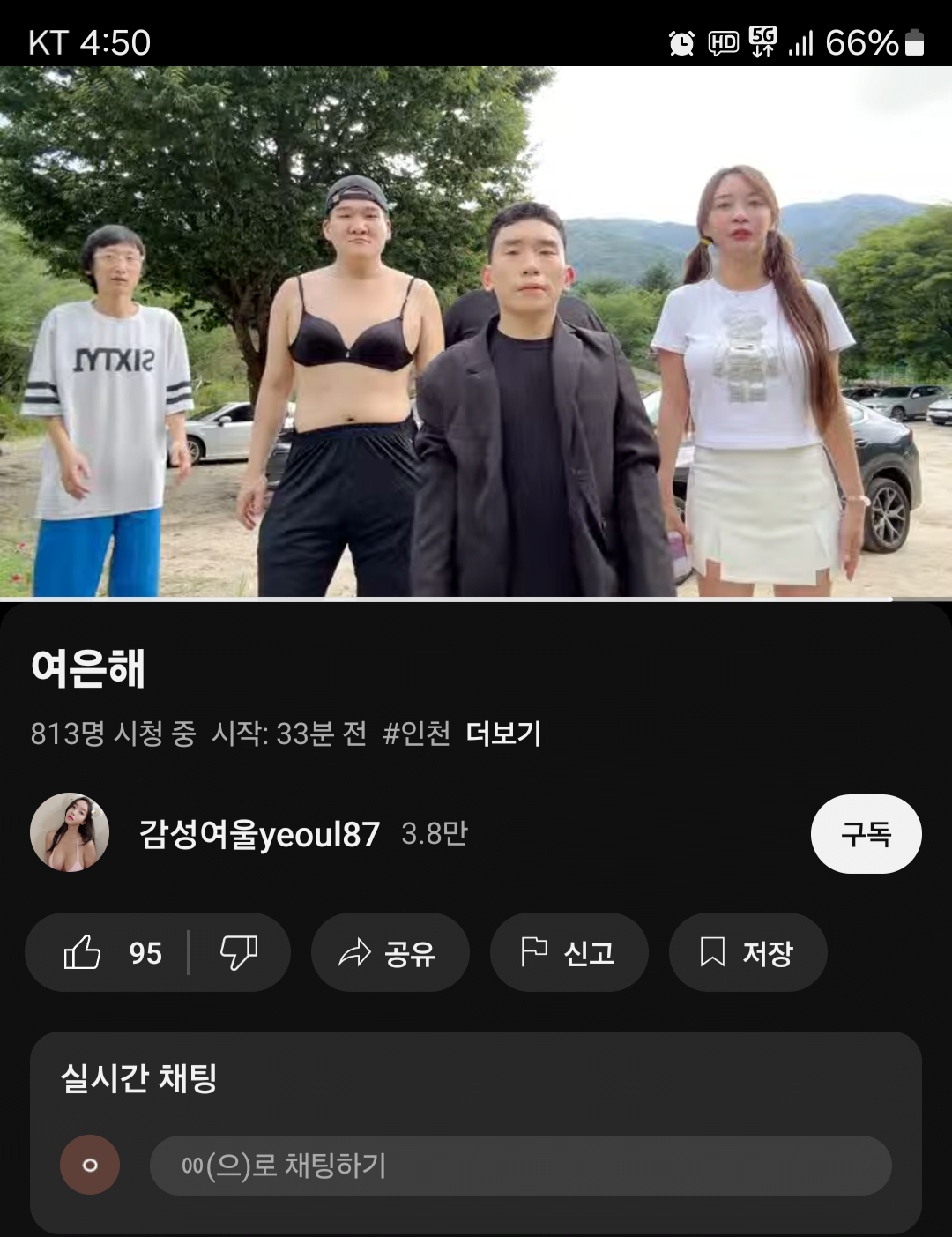Subscribe with the 구독 button
The image size is (952, 1237).
(866, 834)
